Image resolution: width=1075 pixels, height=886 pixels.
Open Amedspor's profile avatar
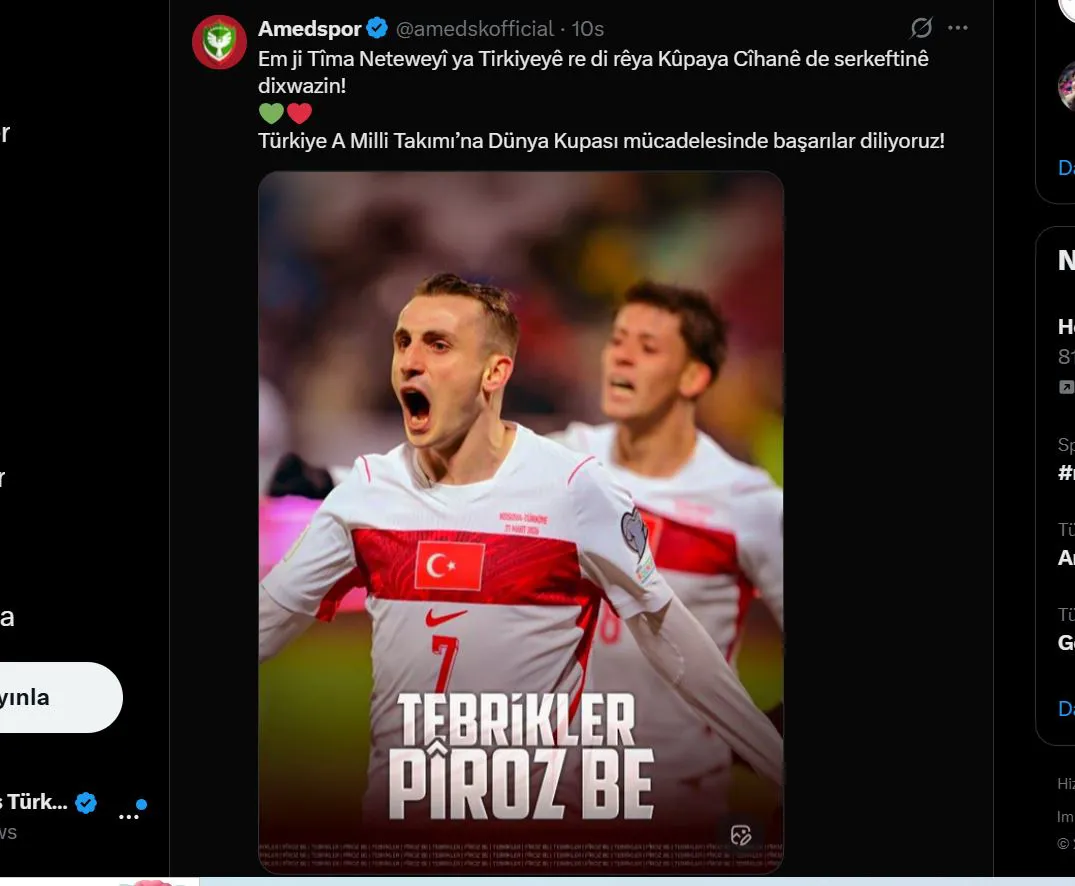pos(219,42)
